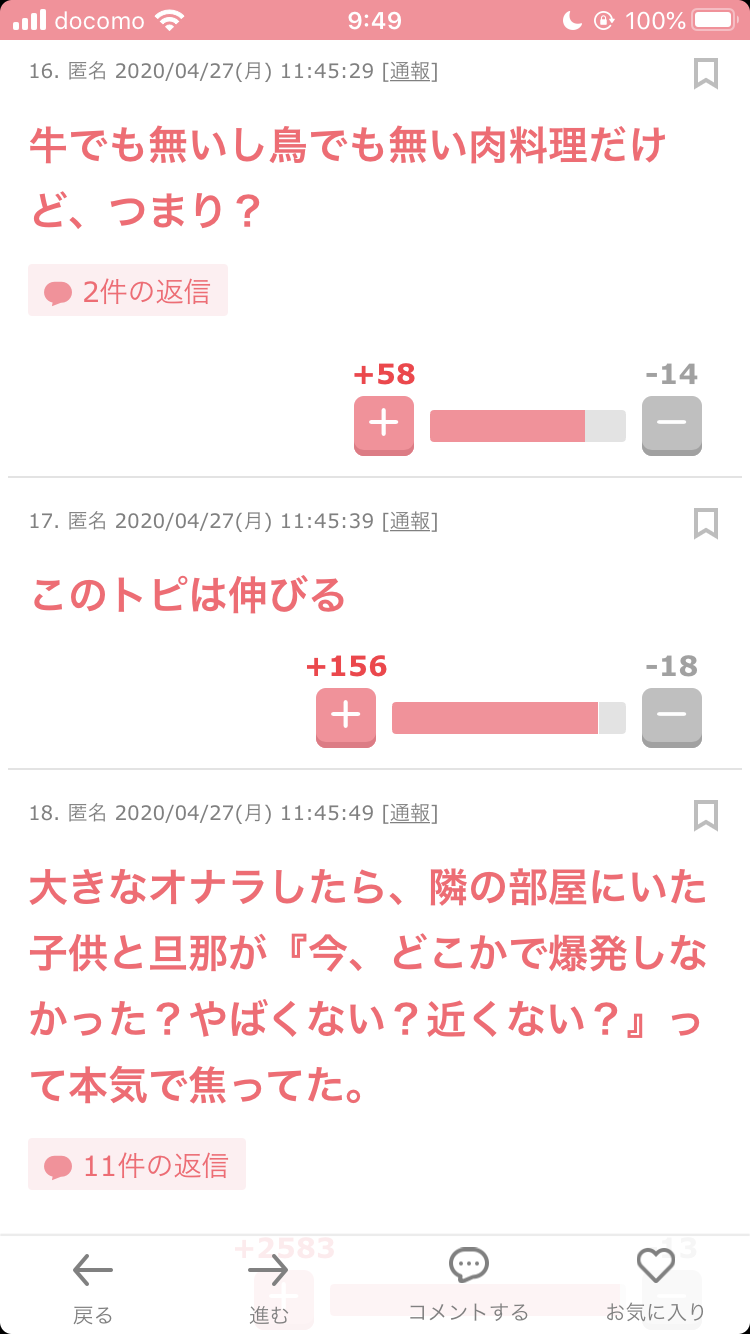Tap コメントする to write a comment
The image size is (750, 1334).
click(468, 1286)
